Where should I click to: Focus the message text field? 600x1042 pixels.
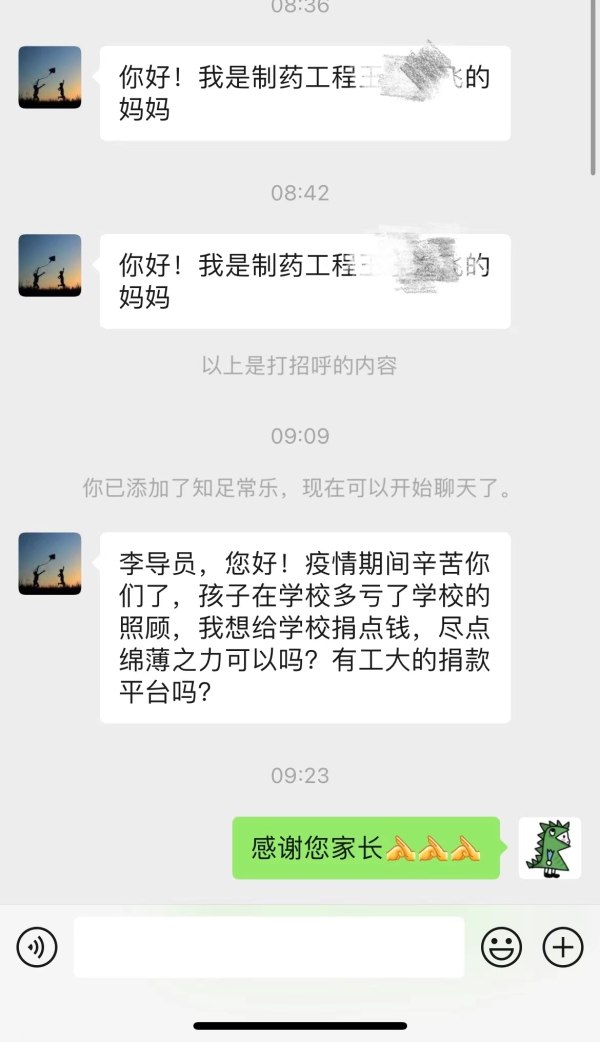(x=268, y=946)
